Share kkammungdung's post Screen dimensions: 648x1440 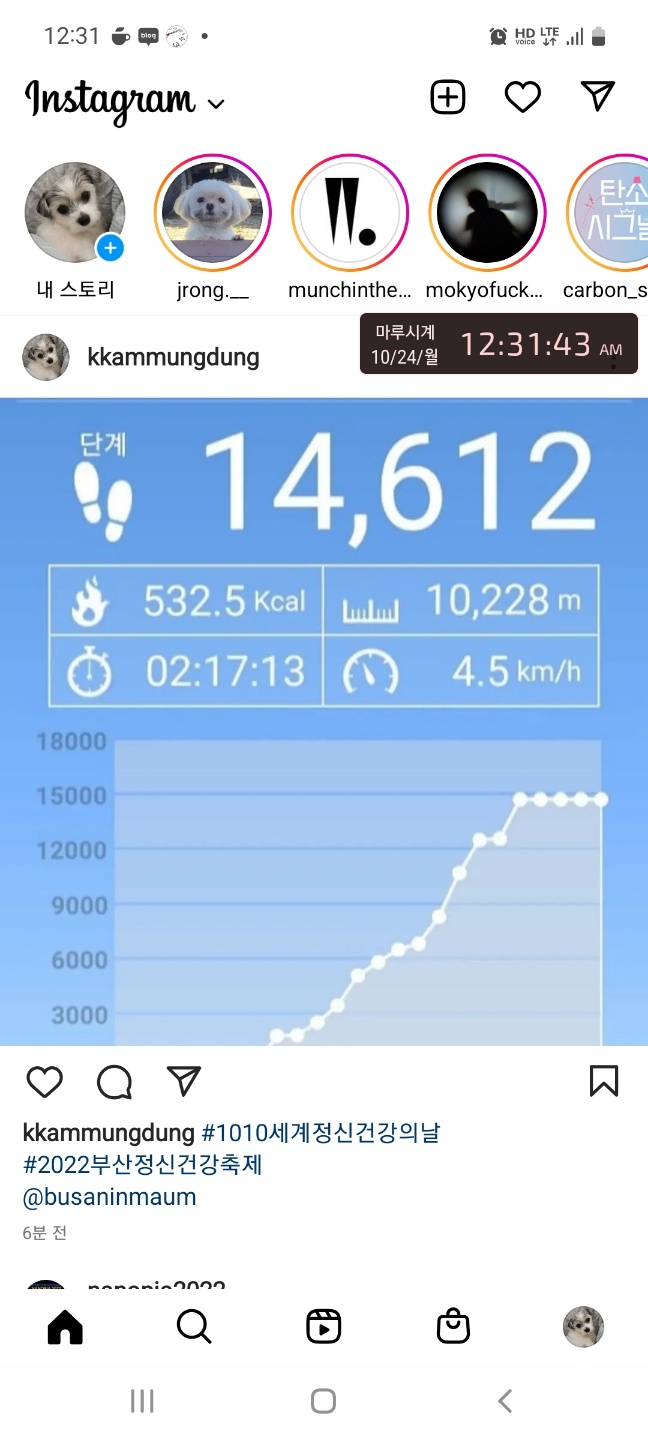pos(184,1081)
